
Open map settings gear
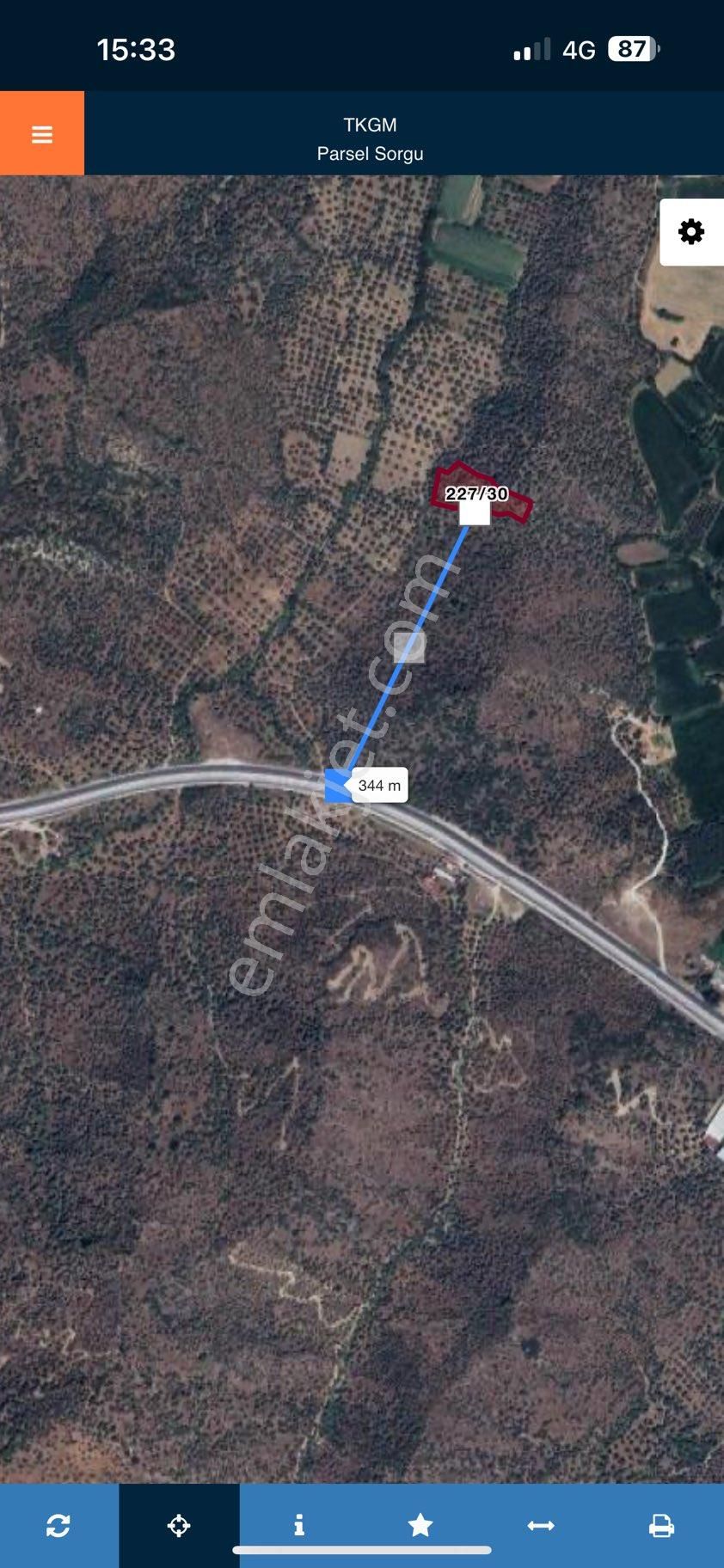pyautogui.click(x=691, y=232)
